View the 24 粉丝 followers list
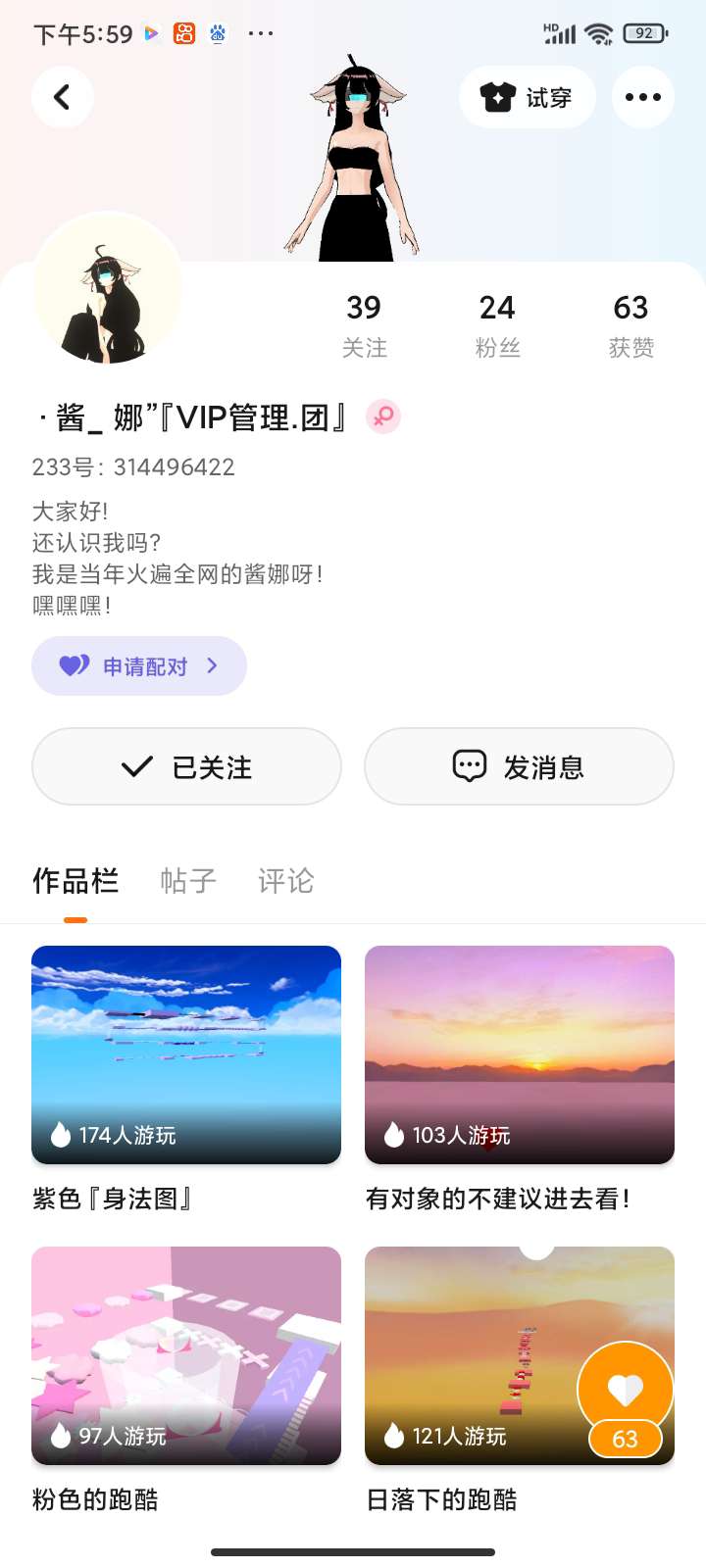This screenshot has width=706, height=1568. pyautogui.click(x=497, y=325)
